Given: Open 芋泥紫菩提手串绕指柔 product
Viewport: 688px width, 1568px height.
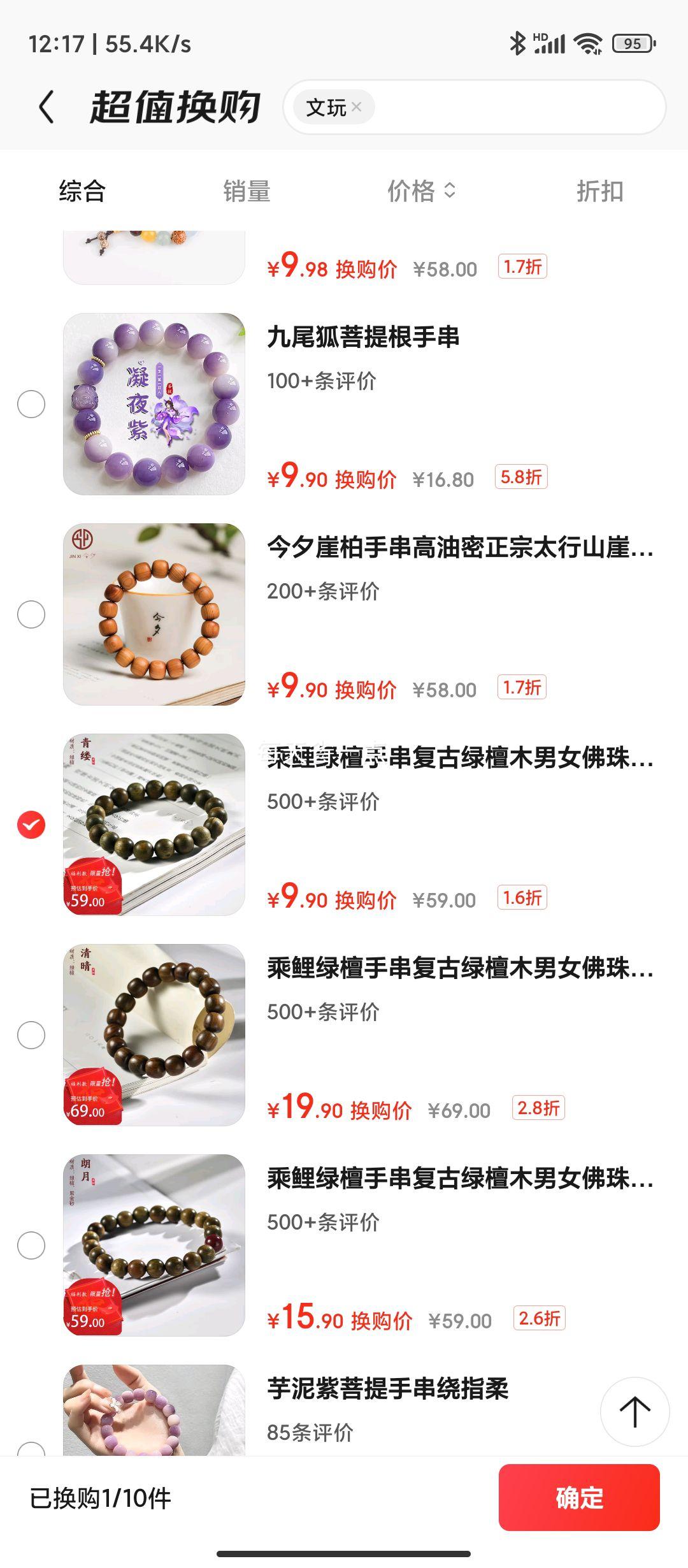Looking at the screenshot, I should click(387, 1390).
